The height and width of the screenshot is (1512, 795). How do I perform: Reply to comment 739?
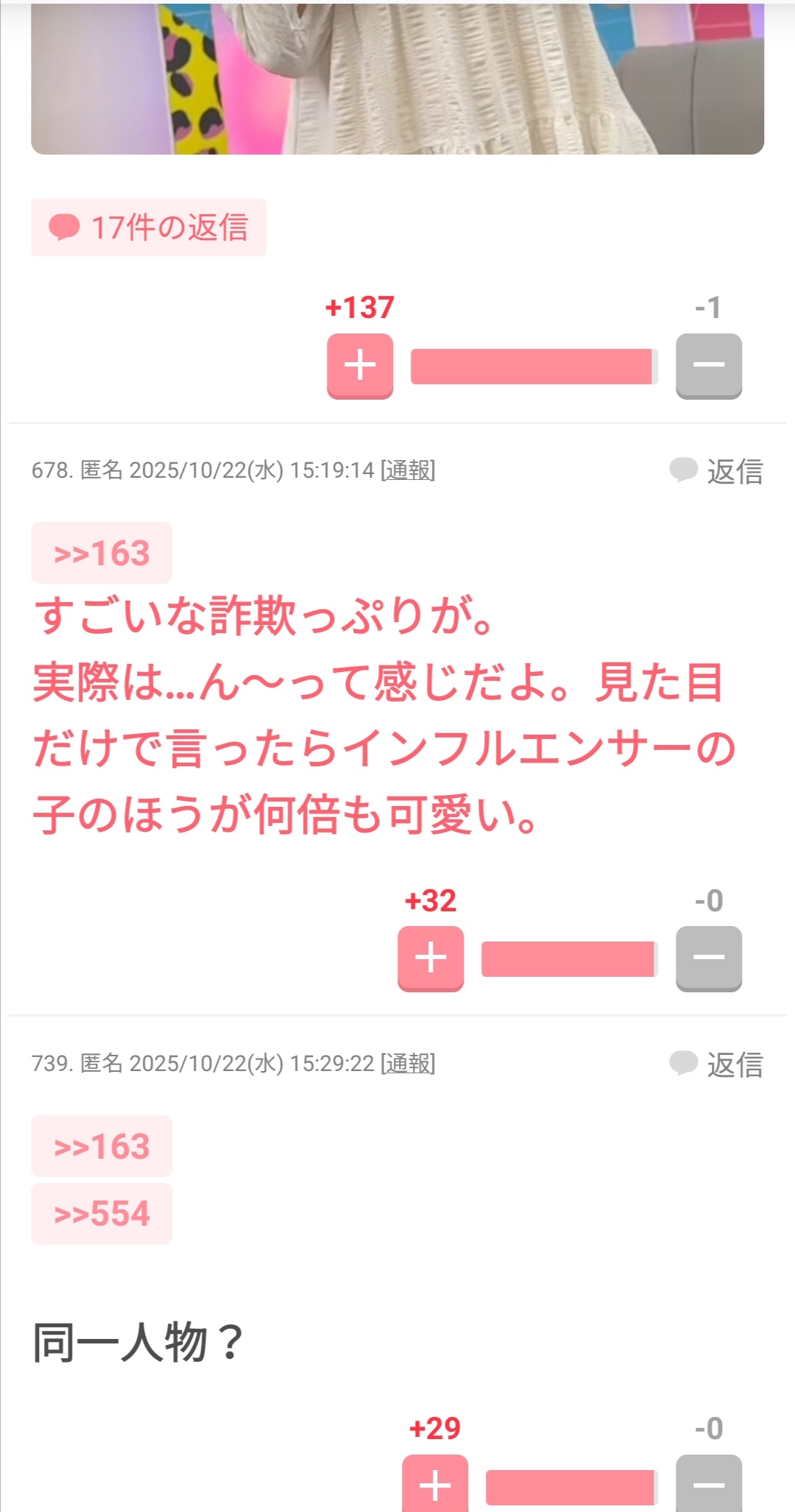tap(717, 1064)
